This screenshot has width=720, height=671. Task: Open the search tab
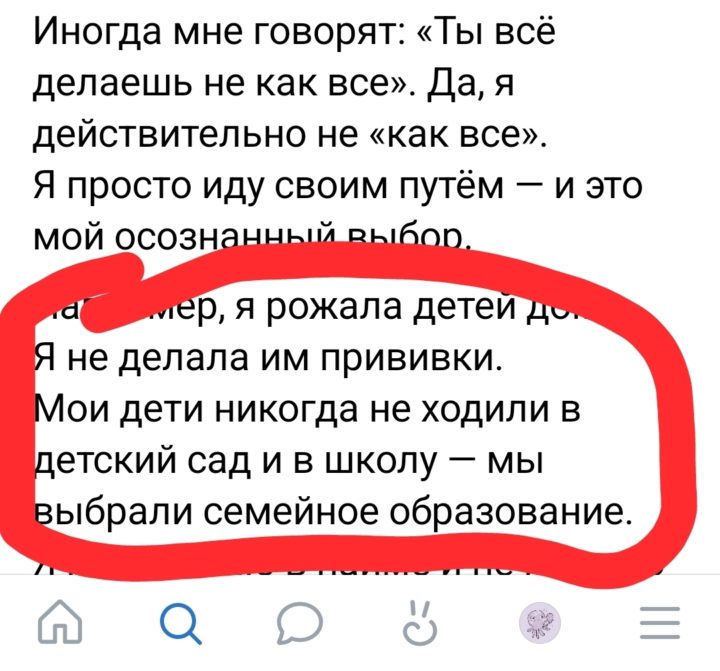tap(179, 627)
